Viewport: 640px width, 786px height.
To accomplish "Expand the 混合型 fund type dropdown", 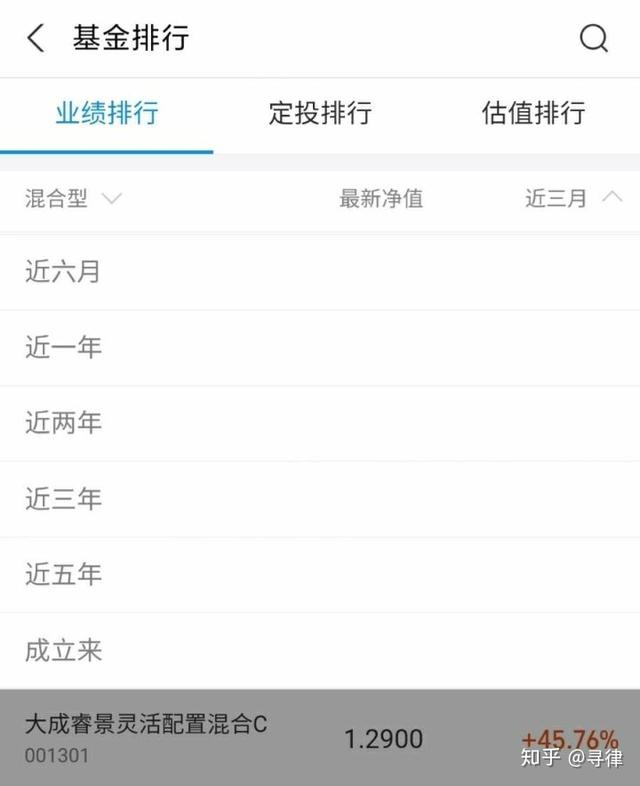I will 72,198.
